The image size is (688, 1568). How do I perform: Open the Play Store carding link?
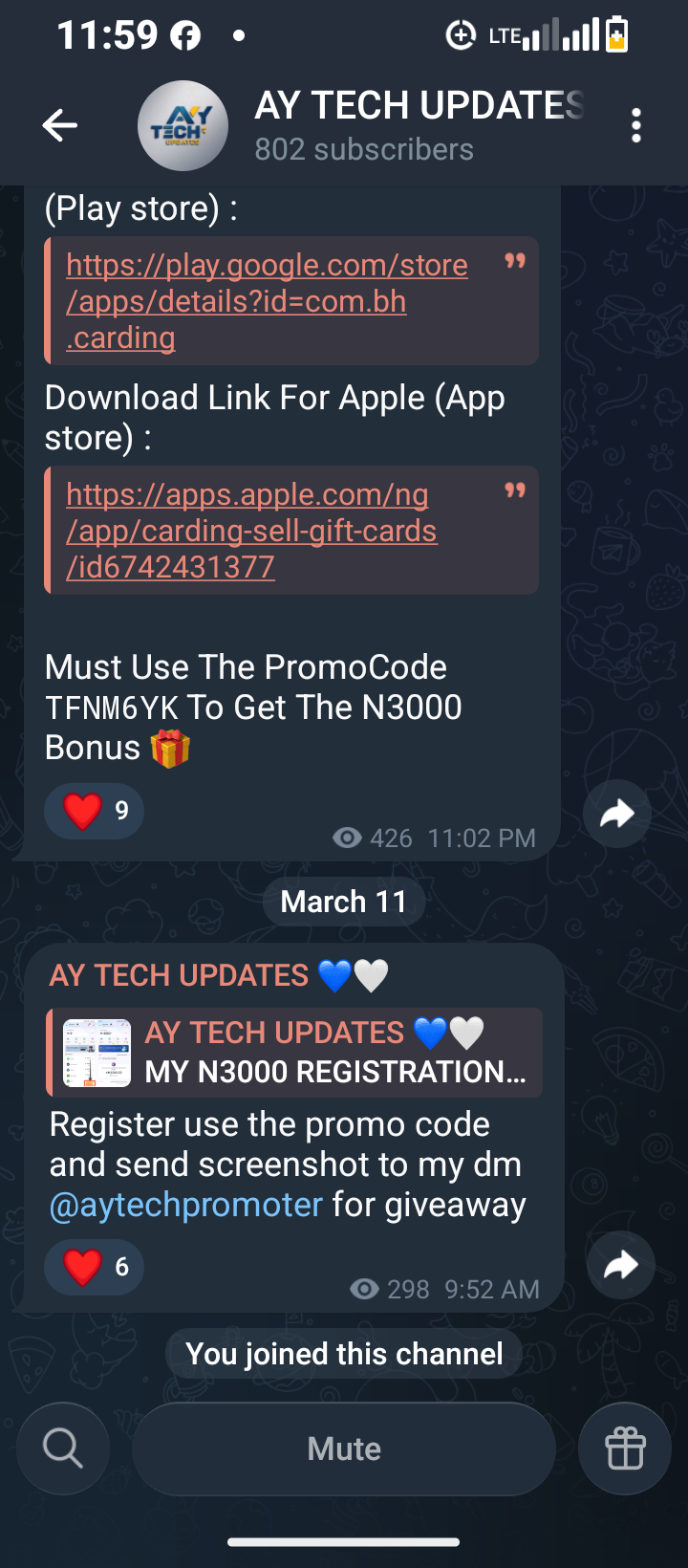click(x=266, y=301)
